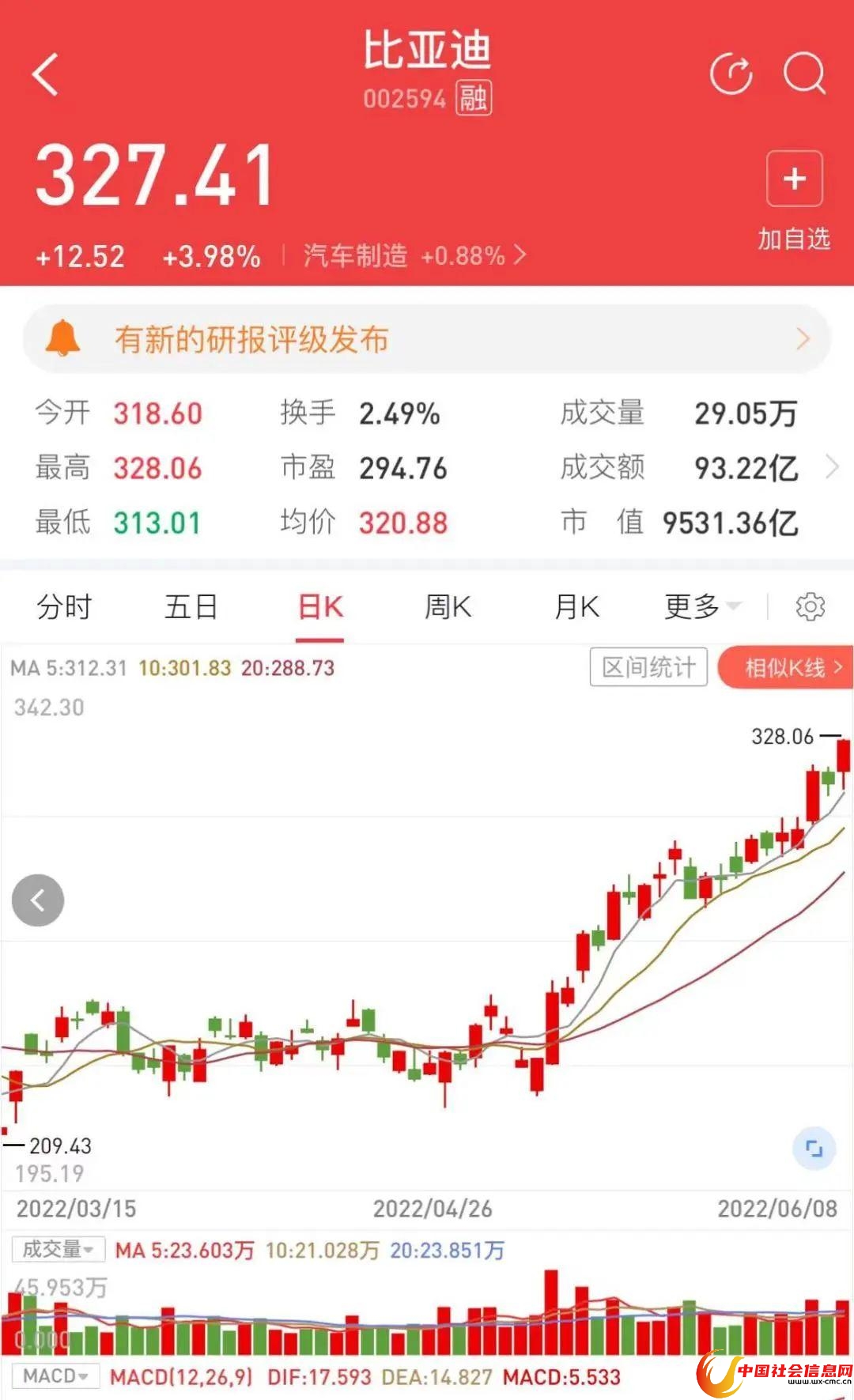Image resolution: width=854 pixels, height=1400 pixels.
Task: Tap the 区间统计 button
Action: [648, 668]
